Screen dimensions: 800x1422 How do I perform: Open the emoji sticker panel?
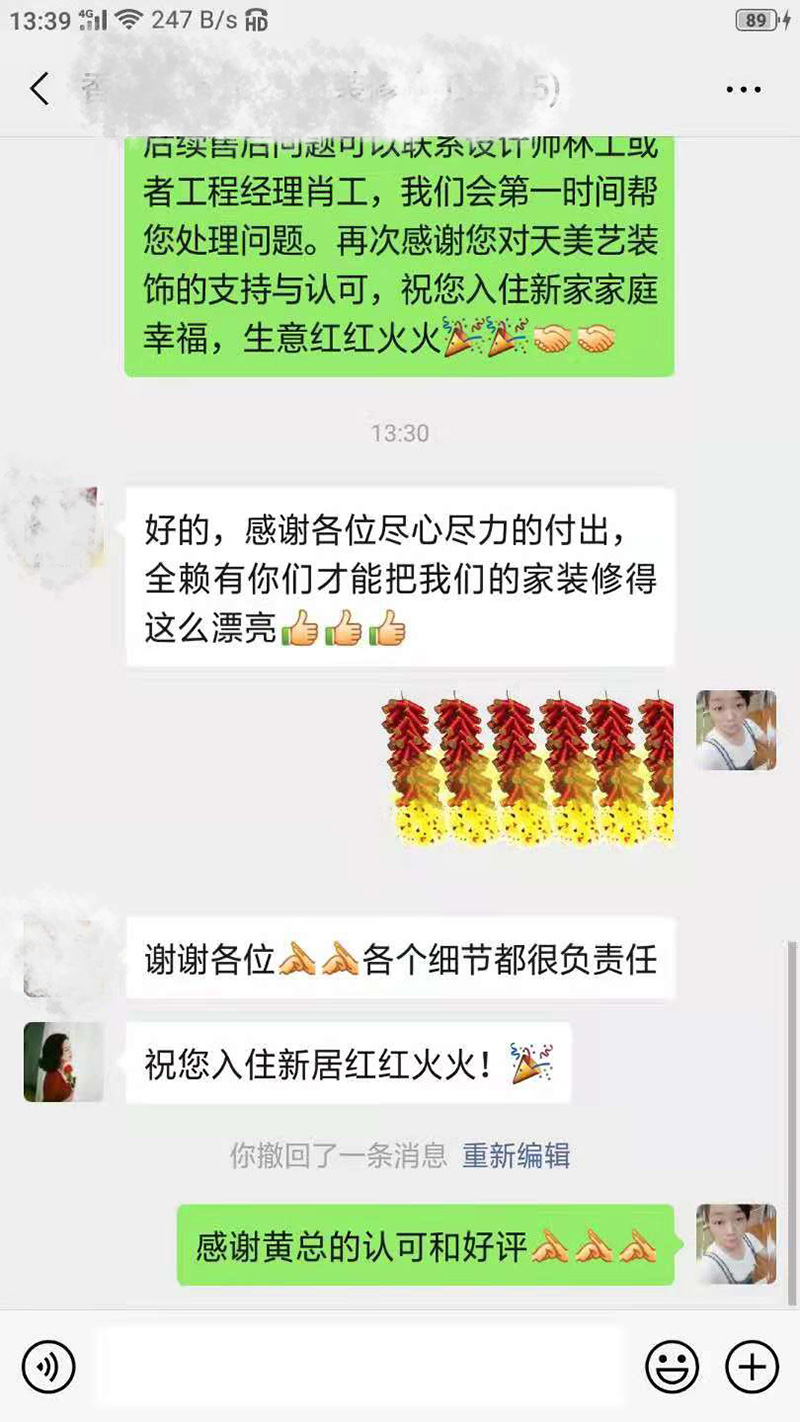(x=671, y=1366)
